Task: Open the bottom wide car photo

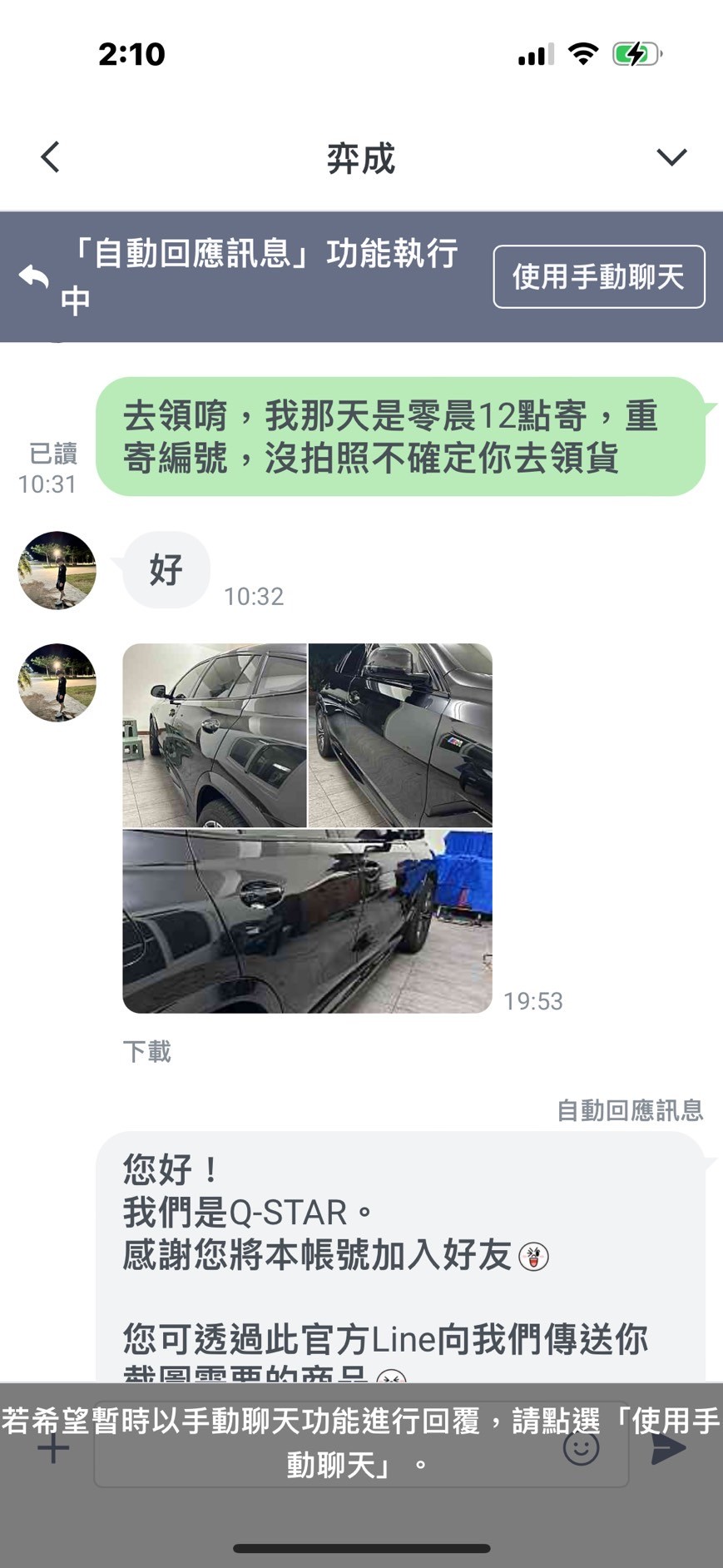Action: (x=307, y=921)
